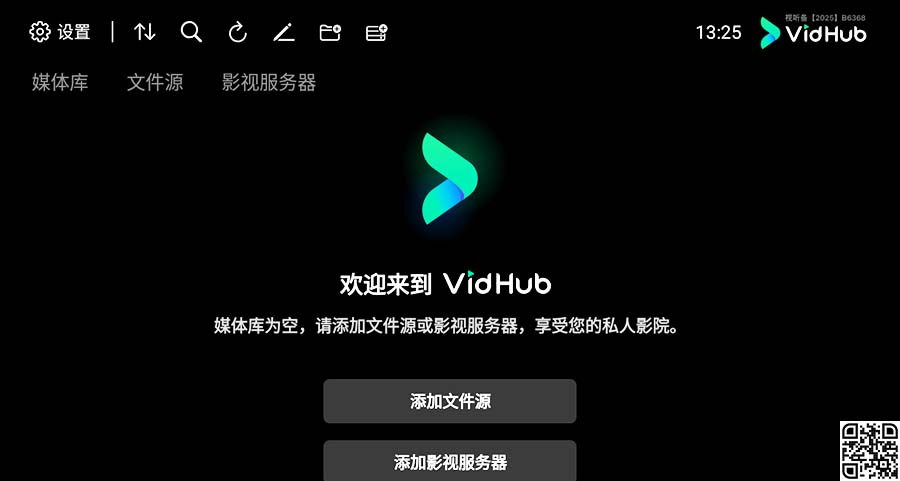Tap the up-down arrows sort icon
The height and width of the screenshot is (481, 900).
(145, 32)
